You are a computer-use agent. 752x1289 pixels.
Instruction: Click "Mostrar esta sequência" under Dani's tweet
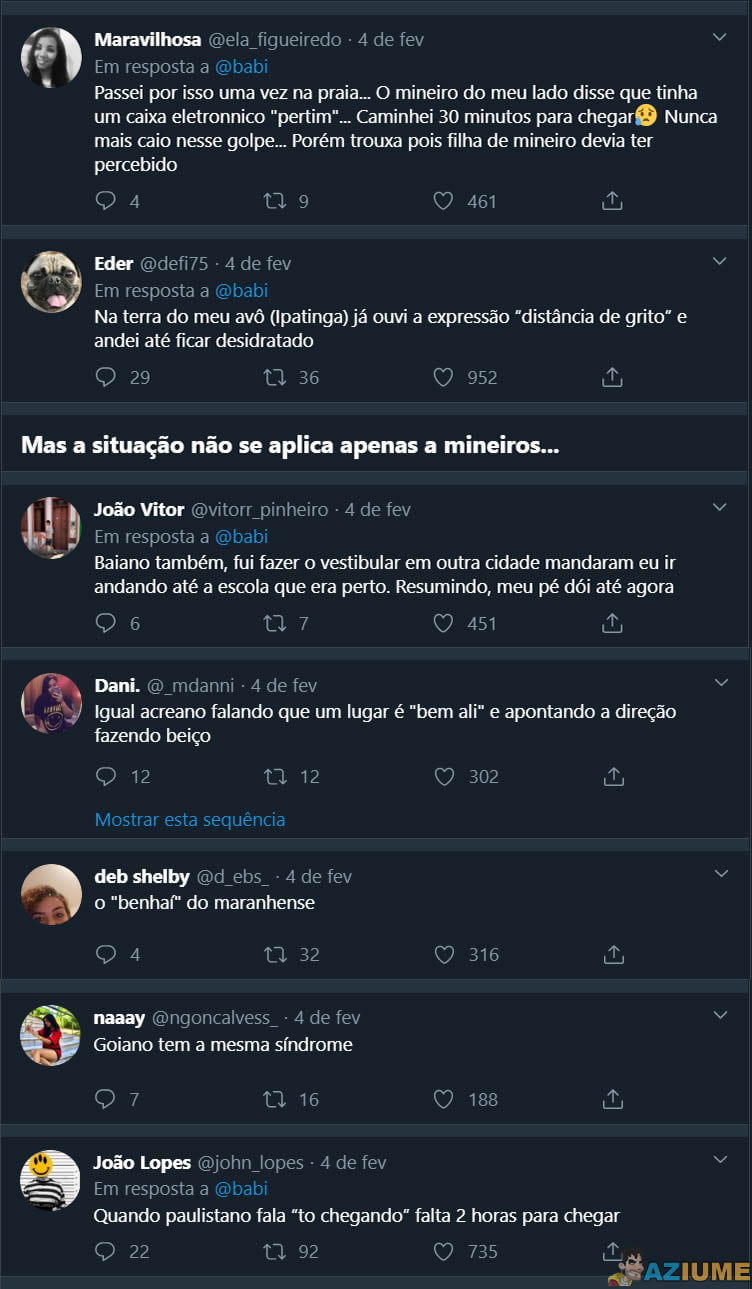point(189,820)
